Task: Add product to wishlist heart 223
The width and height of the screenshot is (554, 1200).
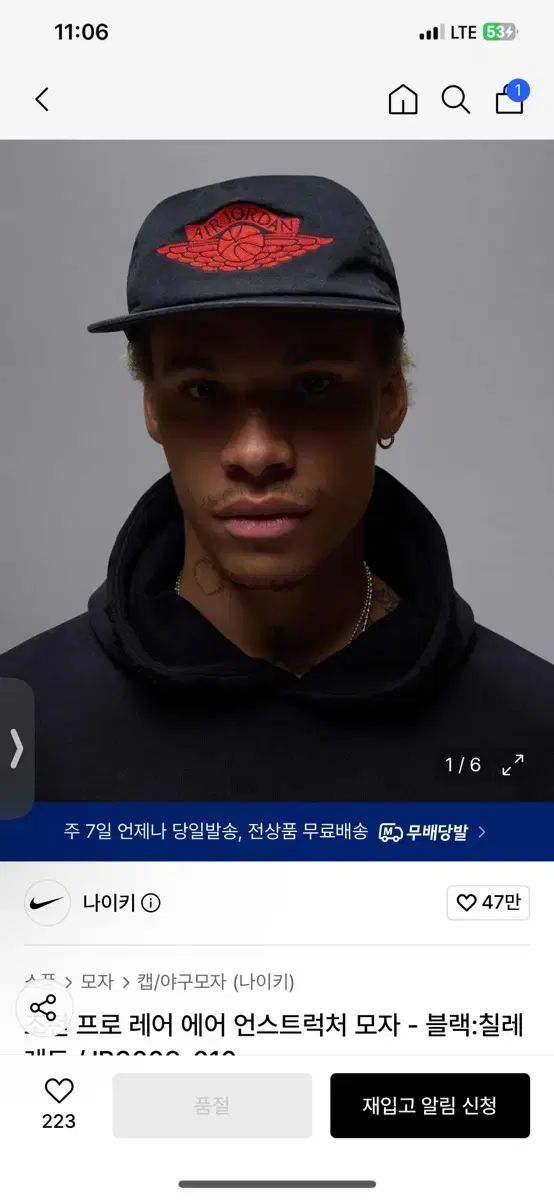Action: coord(59,1104)
